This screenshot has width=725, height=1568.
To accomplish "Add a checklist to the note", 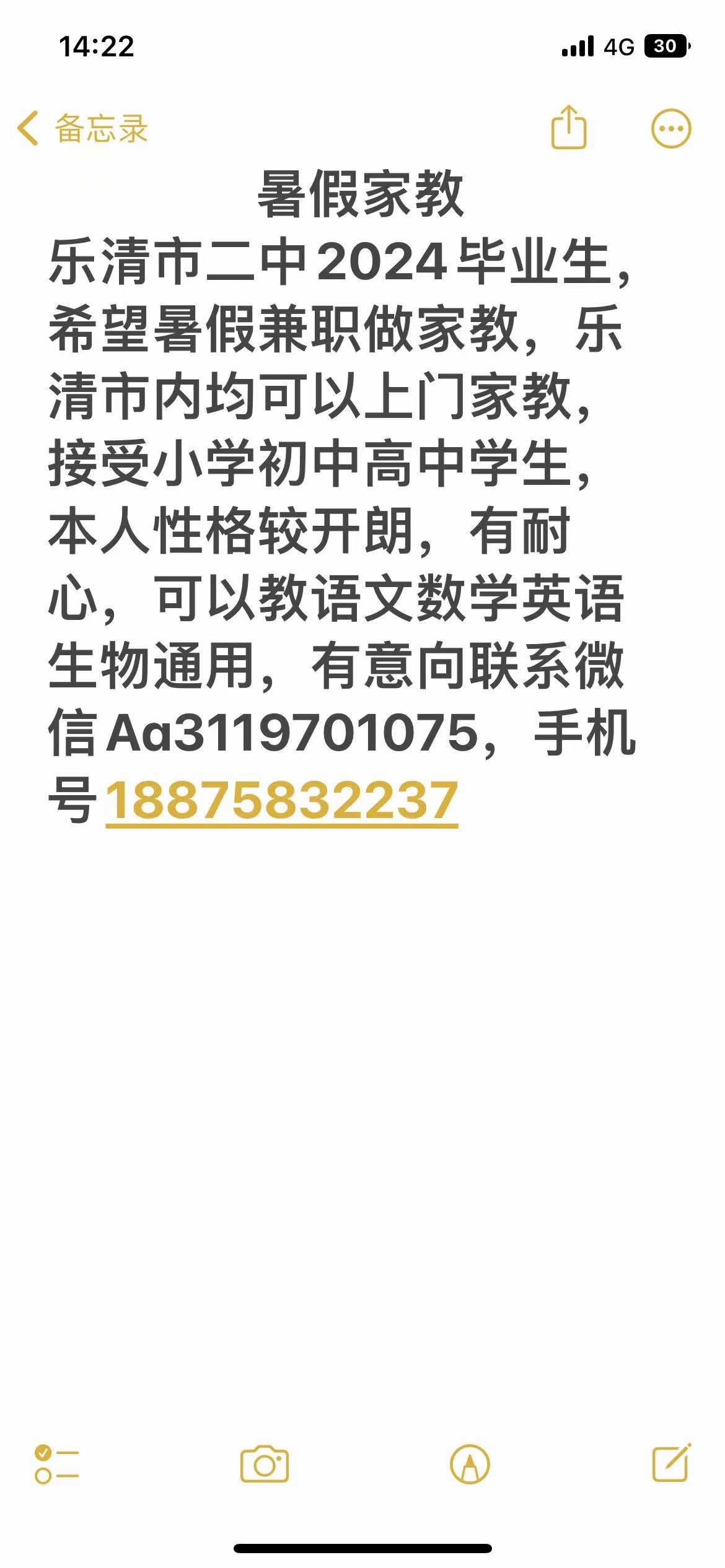I will point(57,1464).
